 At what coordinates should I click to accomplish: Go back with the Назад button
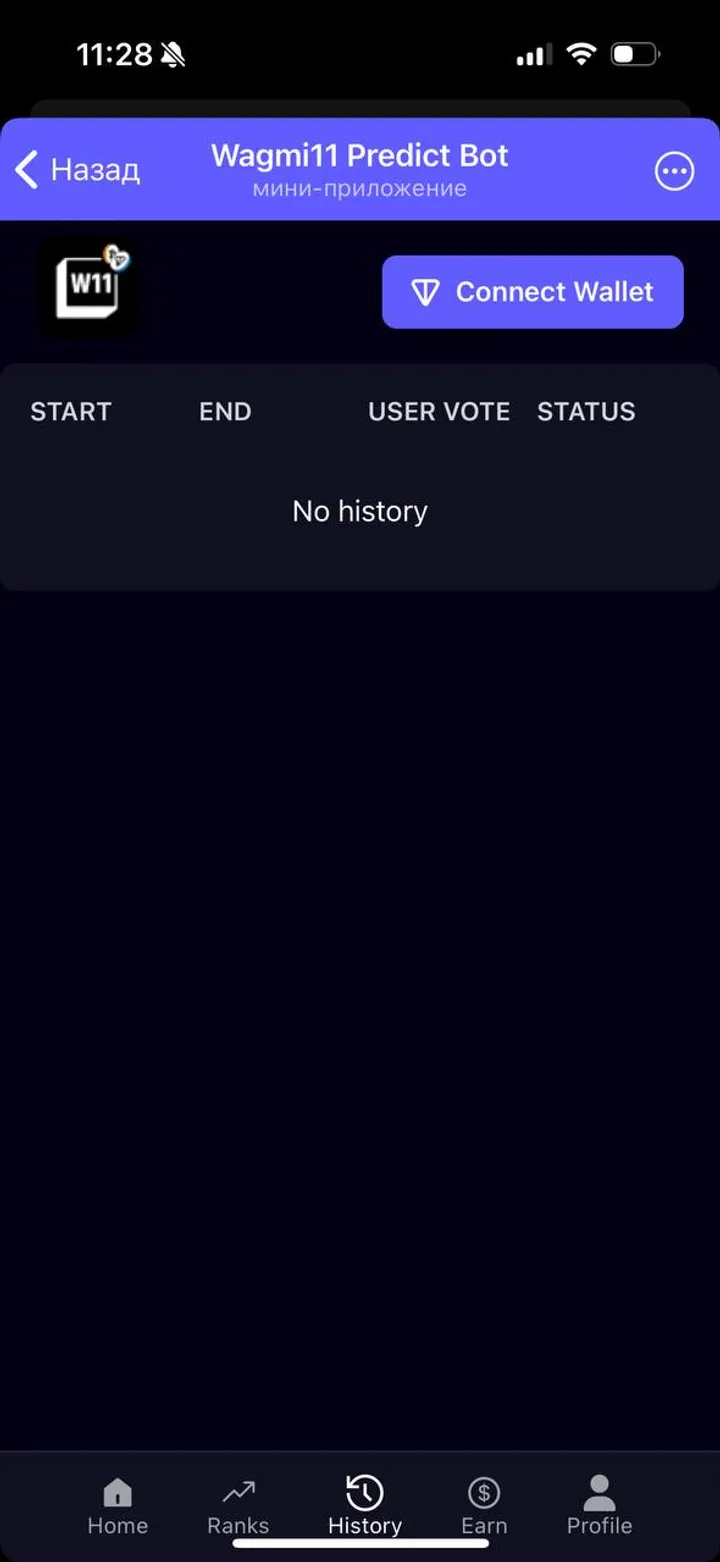pos(78,170)
